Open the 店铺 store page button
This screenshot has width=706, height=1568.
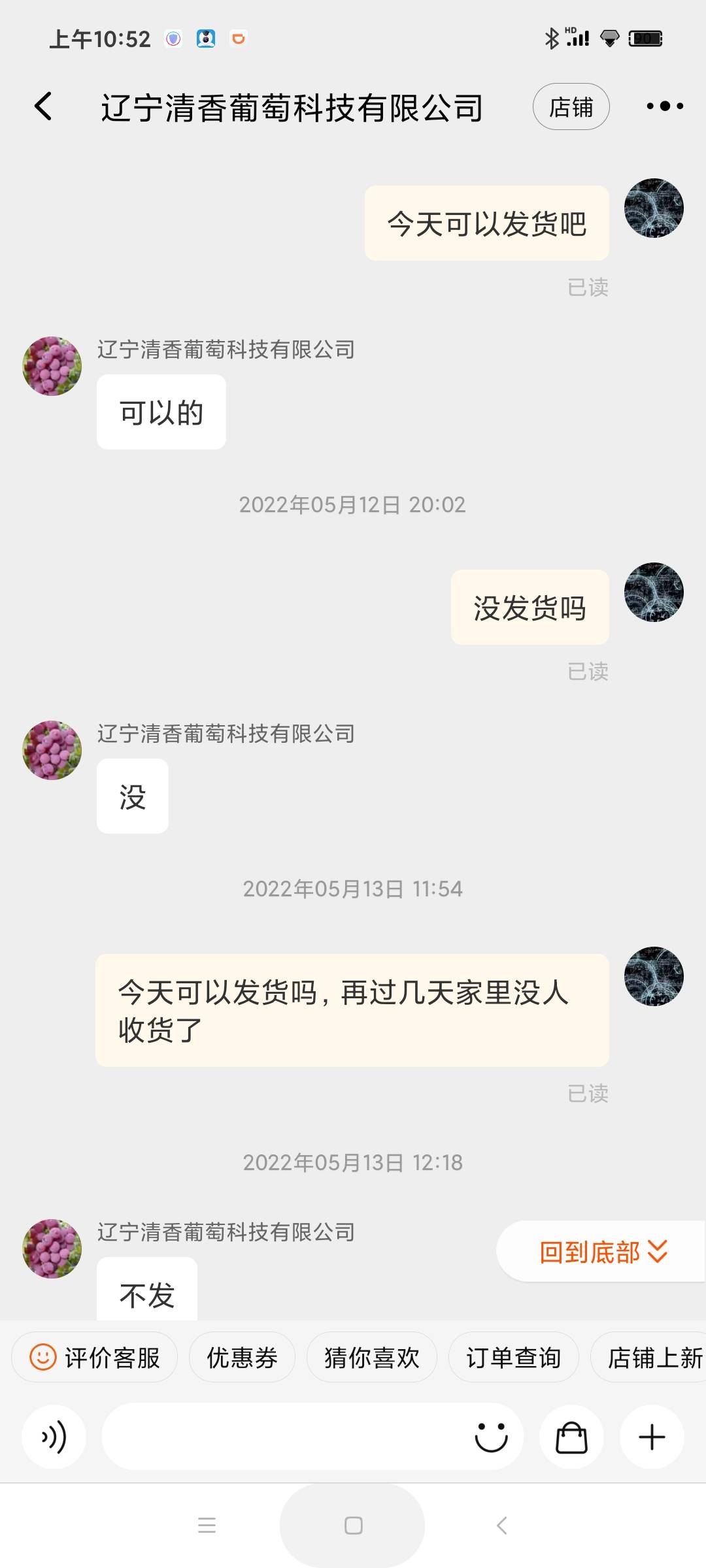pos(571,106)
